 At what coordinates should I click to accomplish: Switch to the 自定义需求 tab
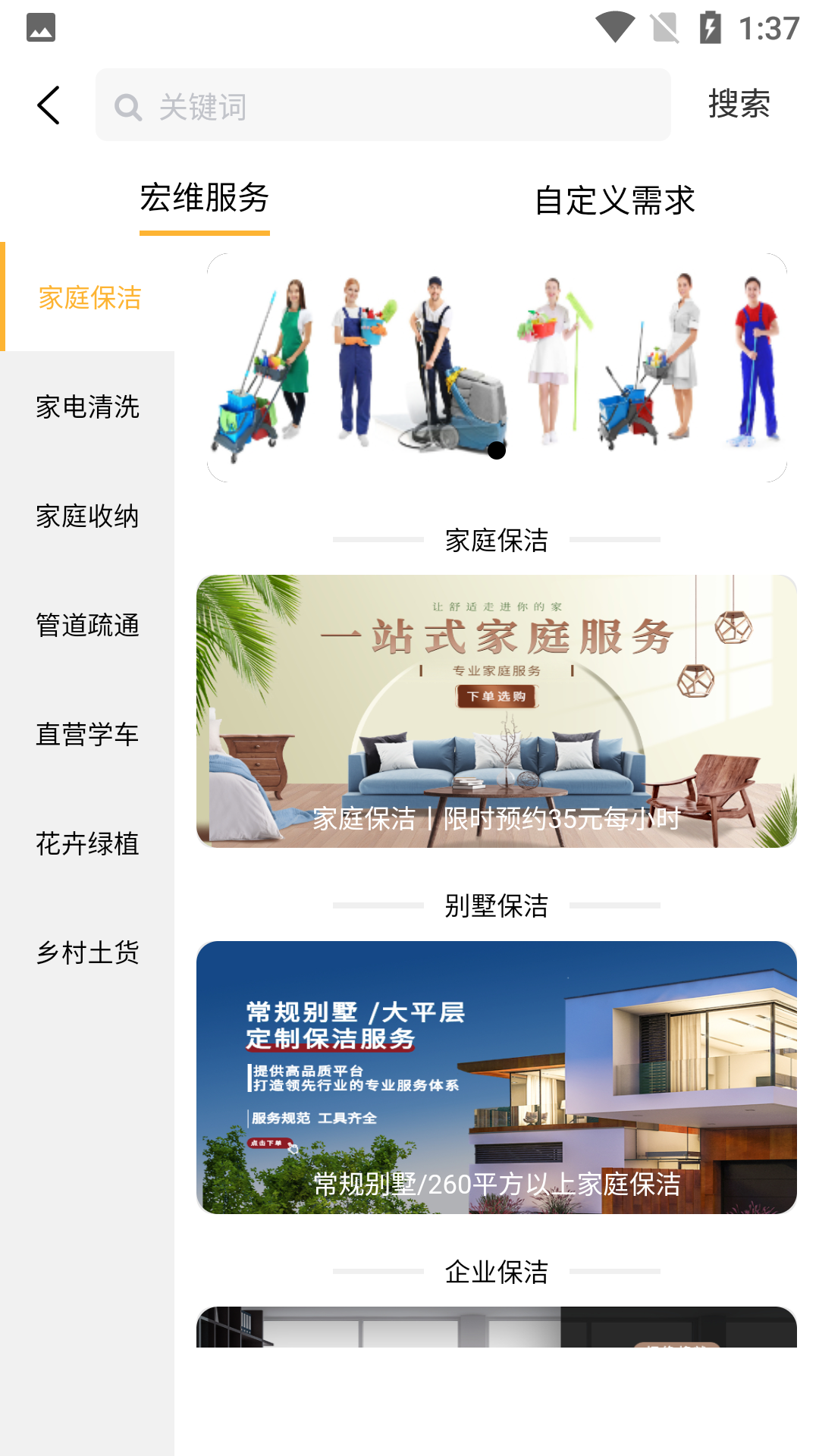tap(614, 200)
